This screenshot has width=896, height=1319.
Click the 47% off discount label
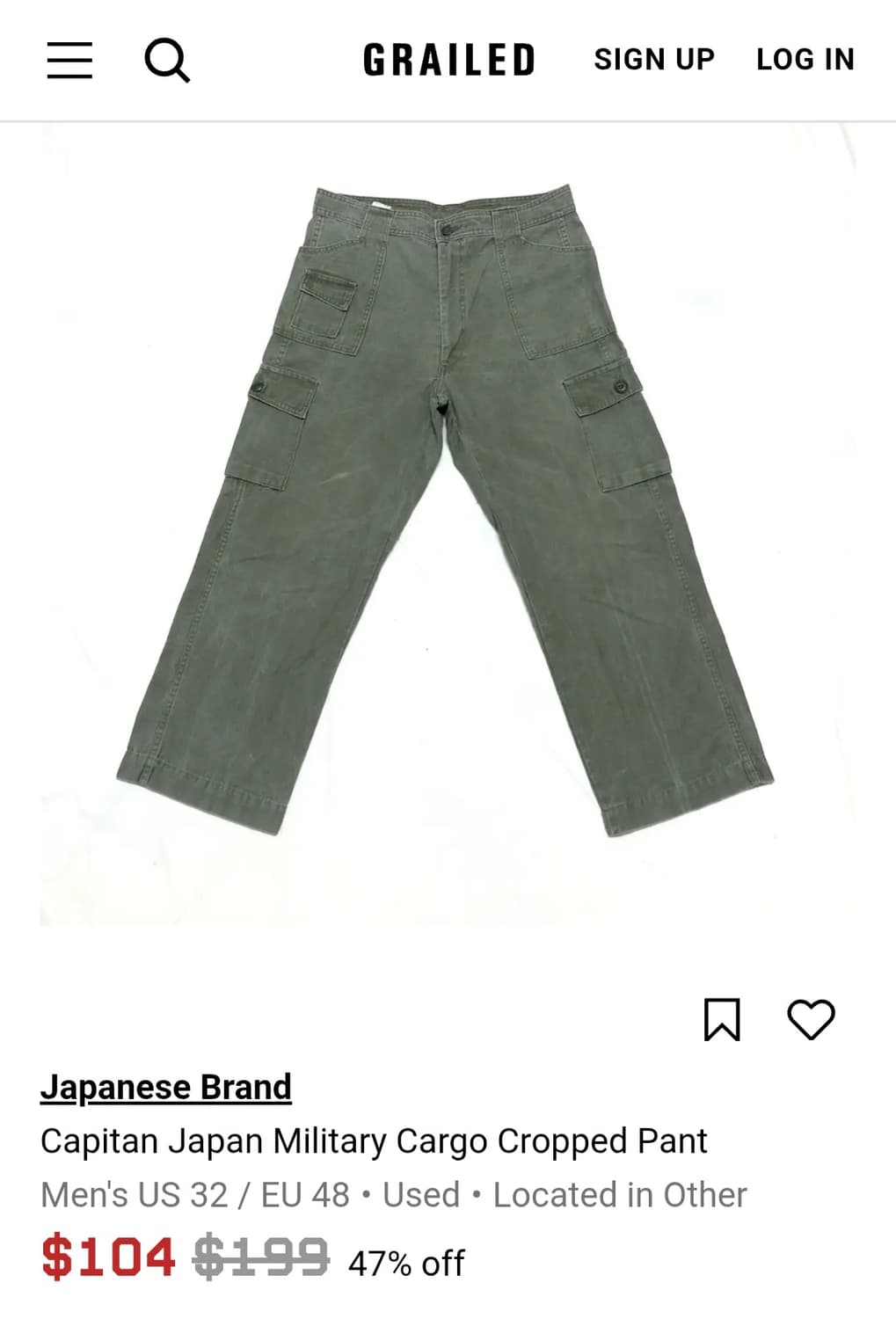click(406, 1261)
